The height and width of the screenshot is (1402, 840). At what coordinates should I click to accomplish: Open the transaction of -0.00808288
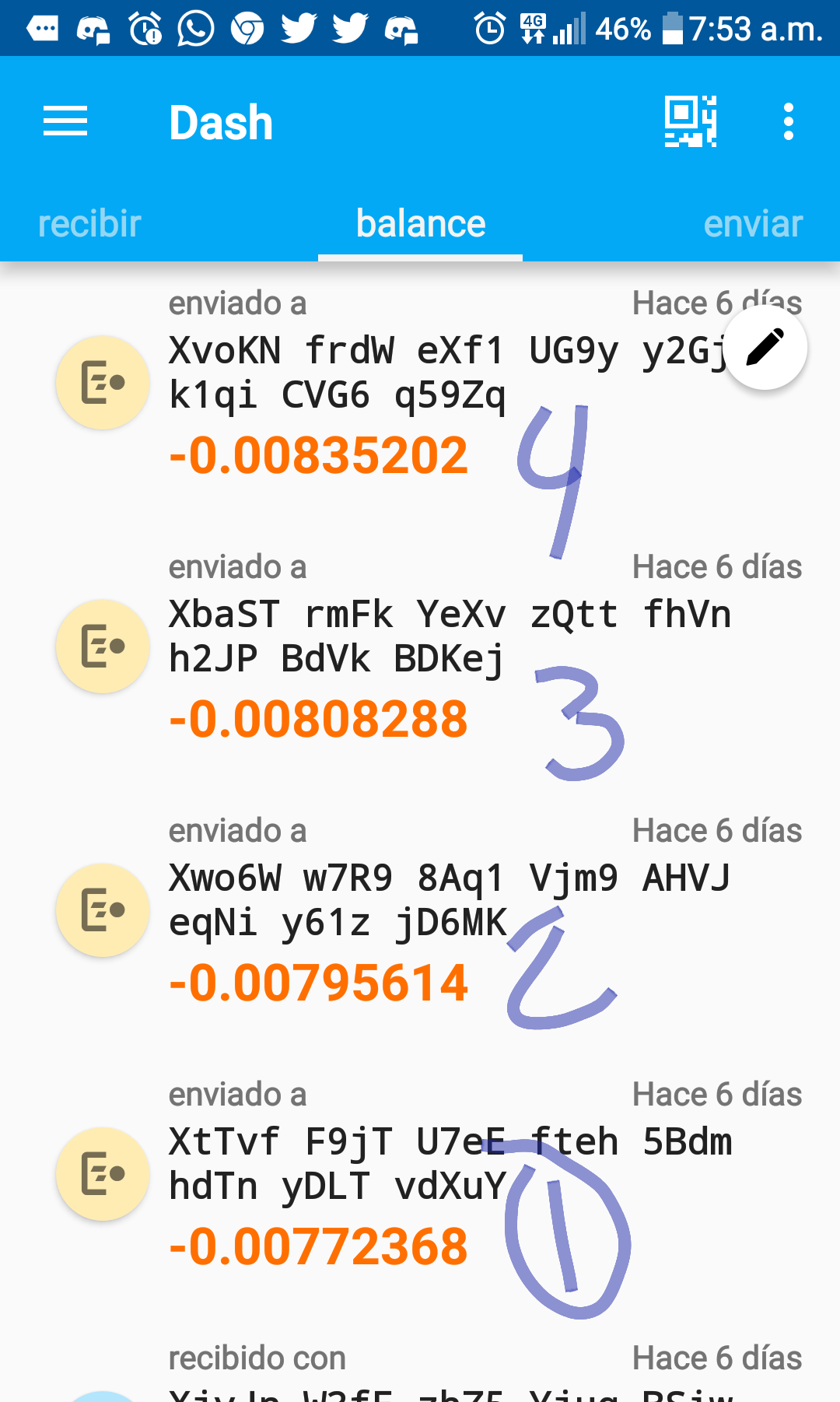click(x=420, y=647)
